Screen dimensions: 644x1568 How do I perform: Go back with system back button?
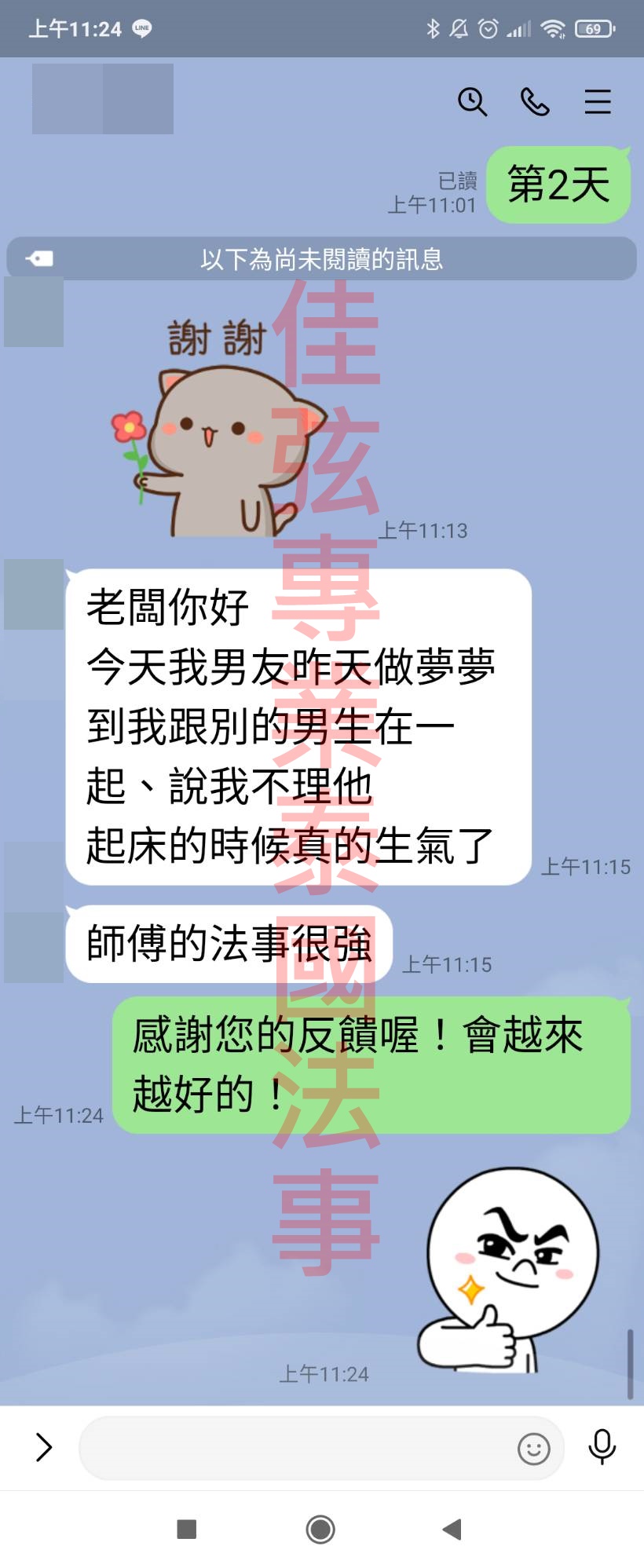pyautogui.click(x=451, y=1529)
